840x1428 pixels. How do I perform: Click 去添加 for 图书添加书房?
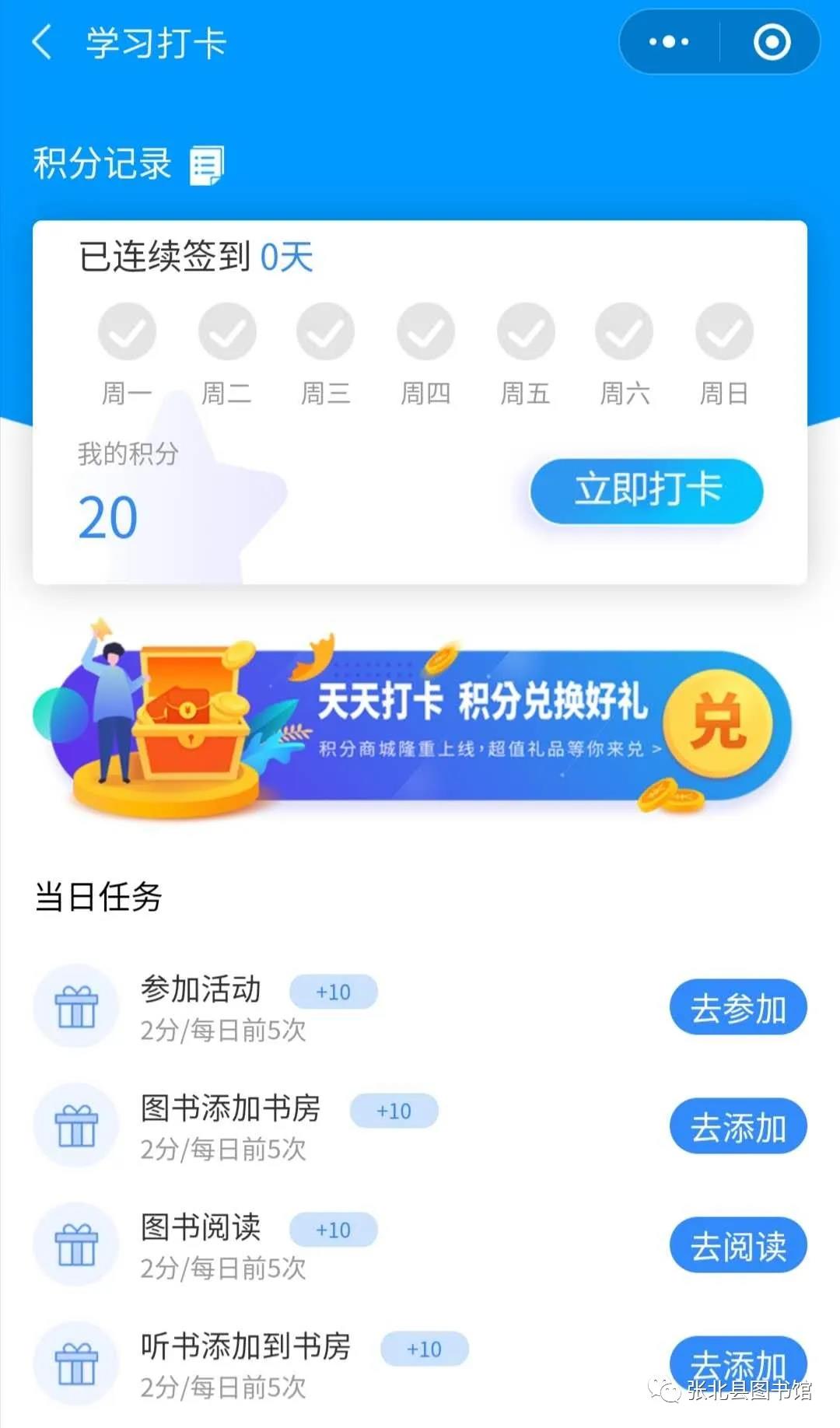pos(737,1125)
